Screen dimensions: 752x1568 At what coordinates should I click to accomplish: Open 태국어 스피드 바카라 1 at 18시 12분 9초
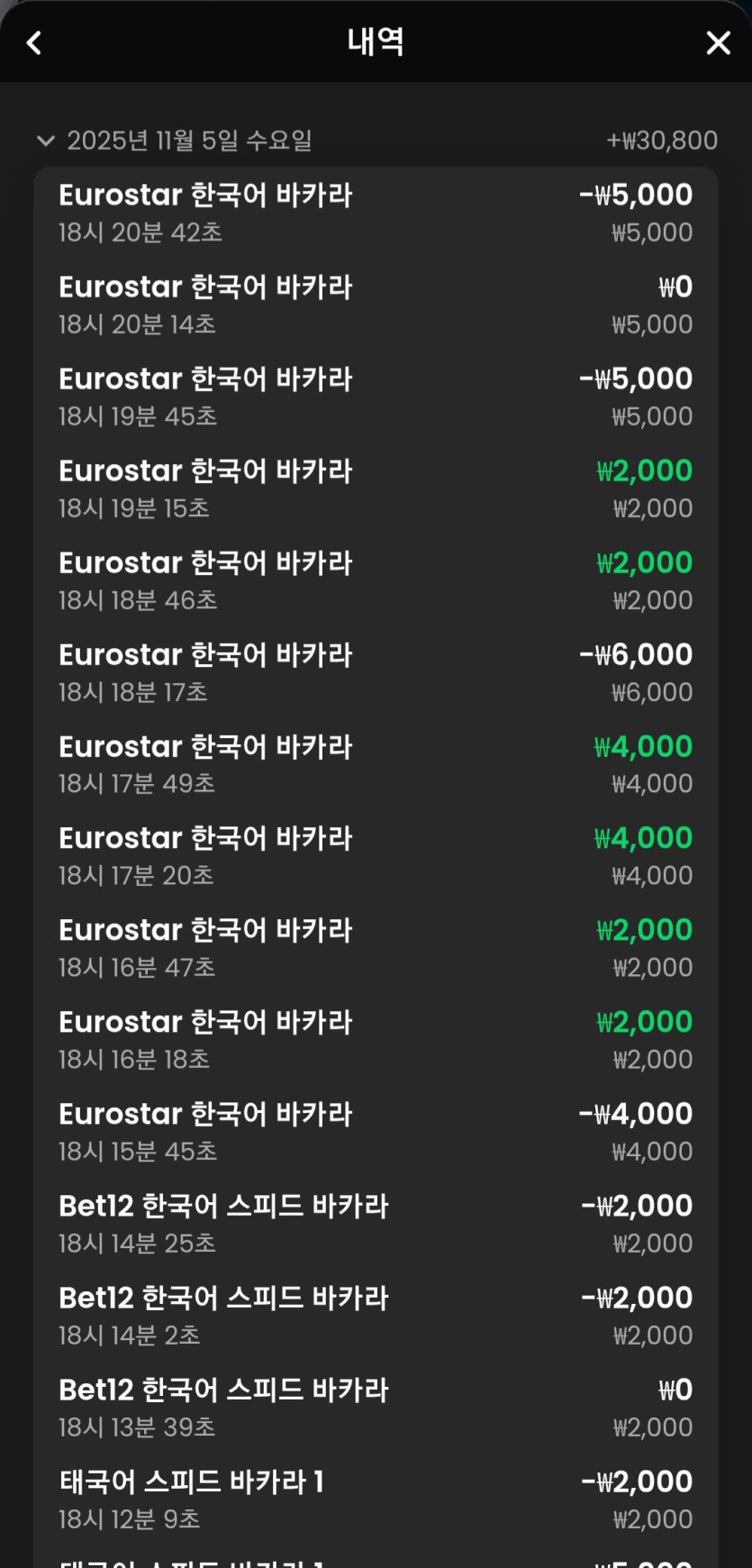click(375, 1500)
